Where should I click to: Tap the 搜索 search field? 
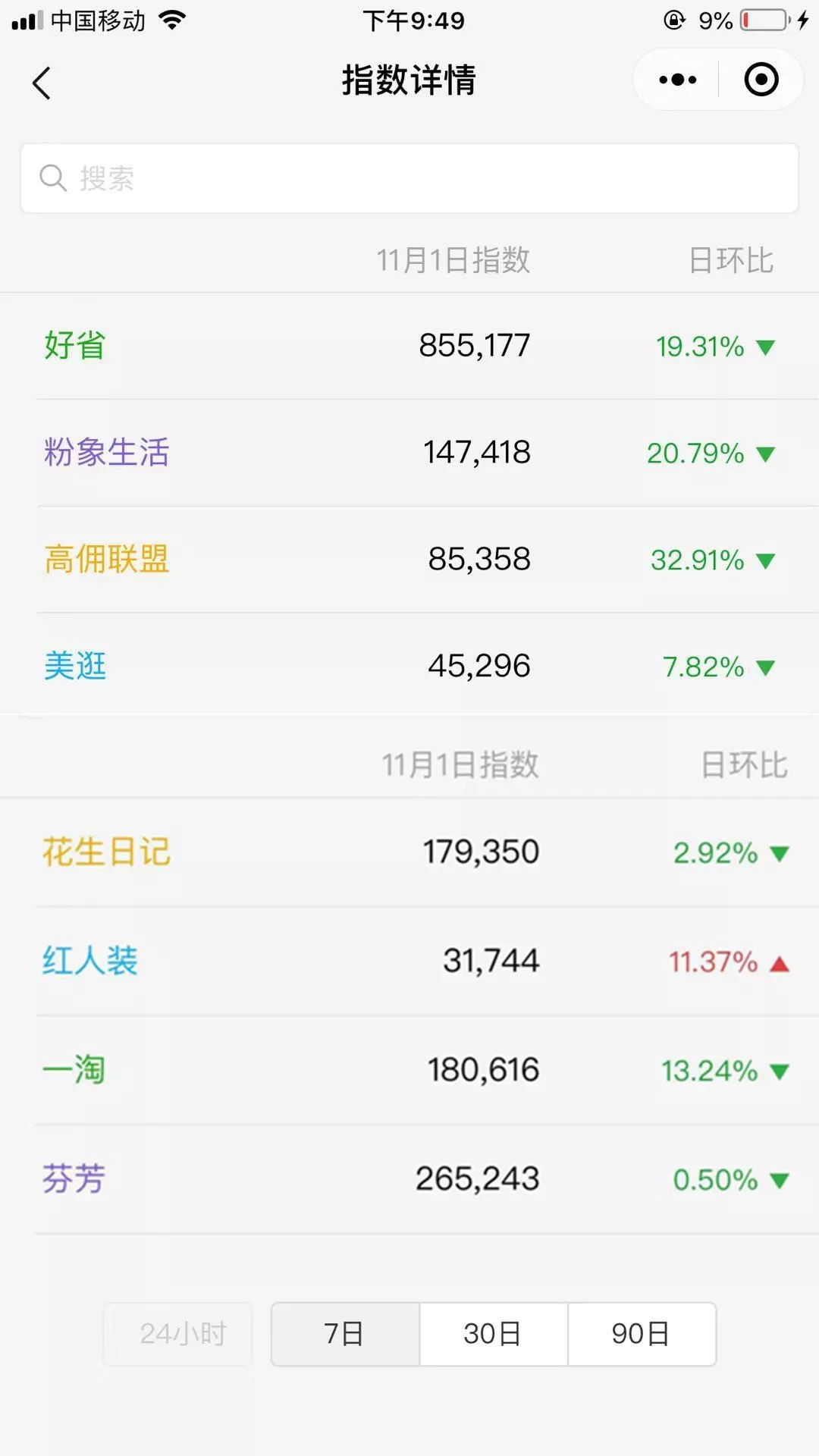point(409,178)
